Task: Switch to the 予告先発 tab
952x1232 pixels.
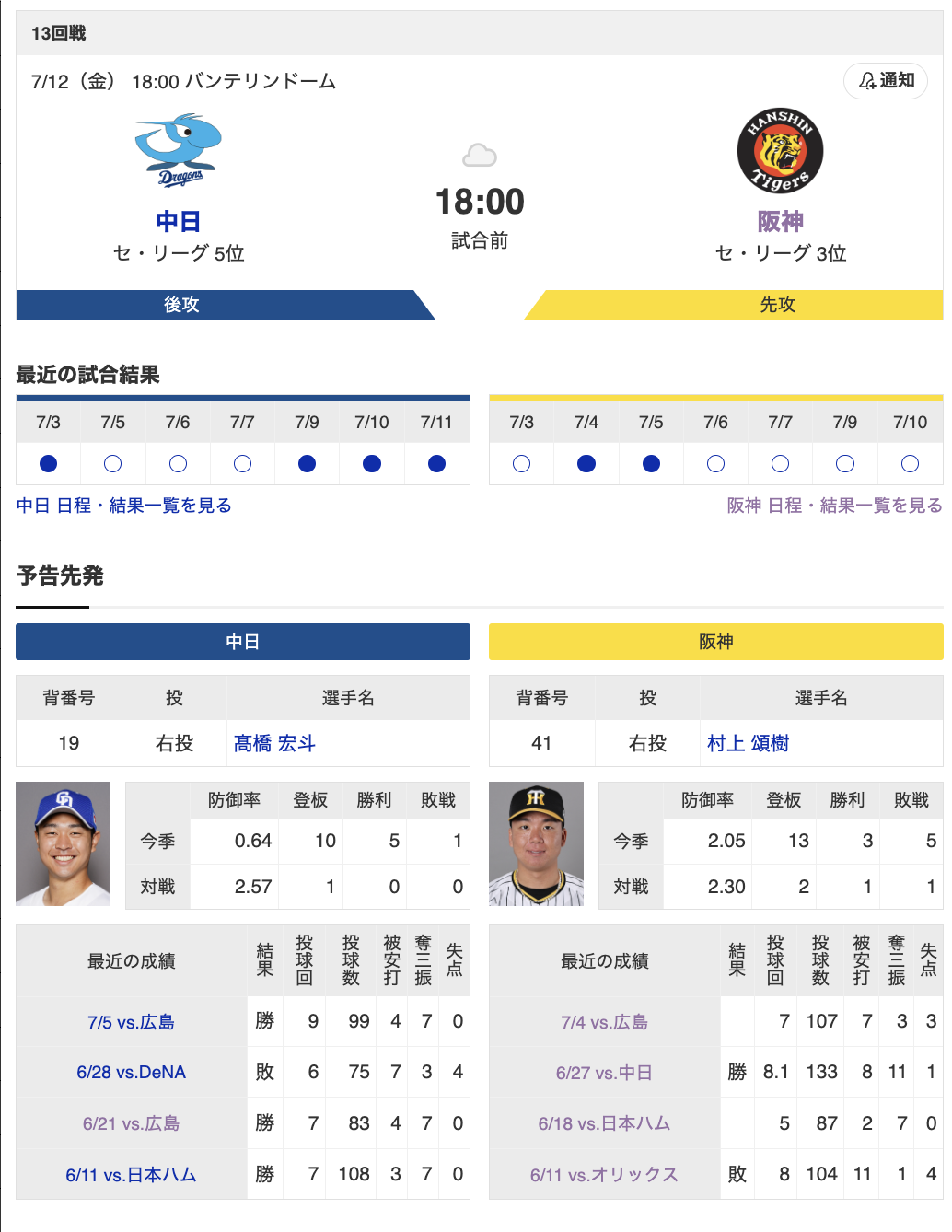Action: tap(58, 576)
